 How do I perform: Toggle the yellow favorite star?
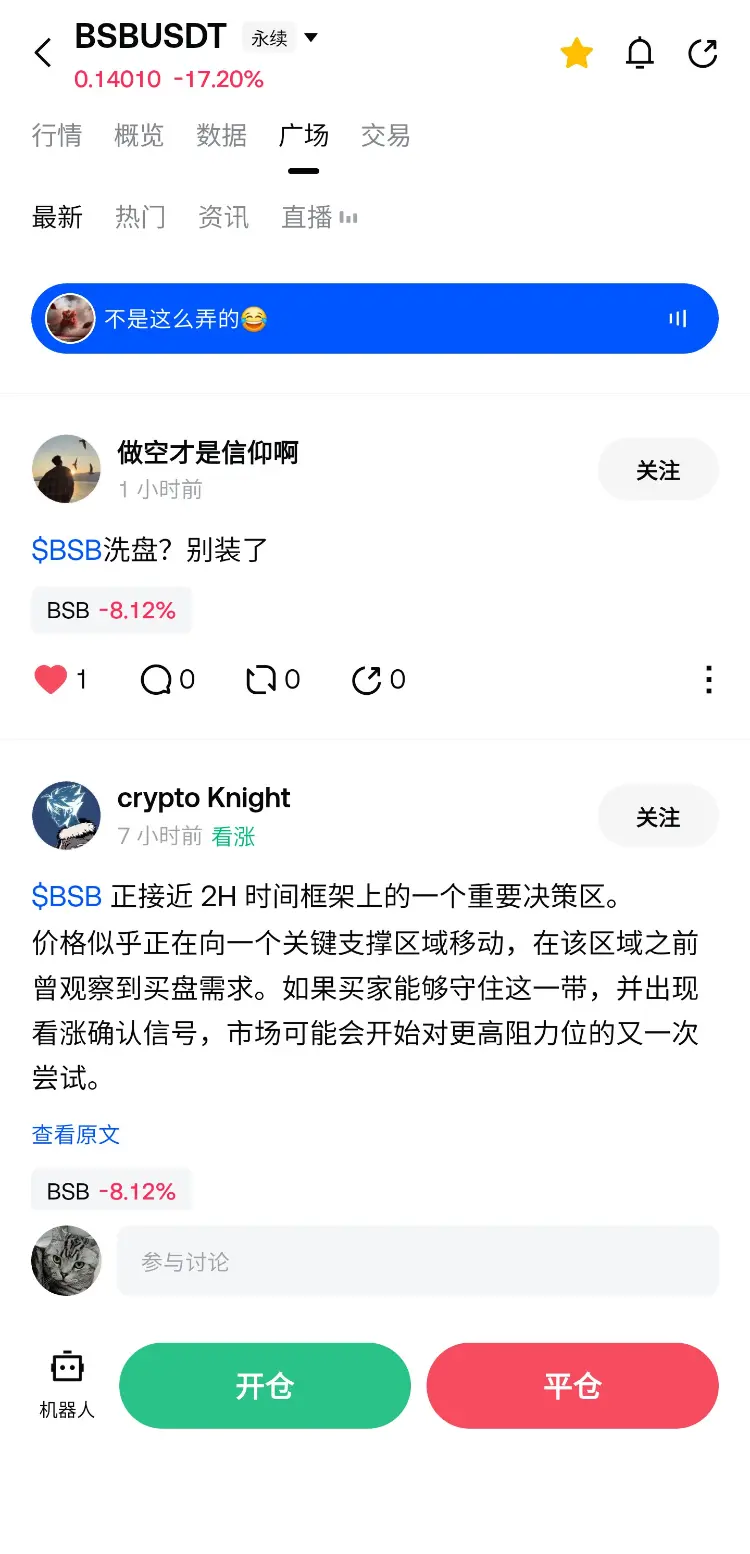point(577,53)
